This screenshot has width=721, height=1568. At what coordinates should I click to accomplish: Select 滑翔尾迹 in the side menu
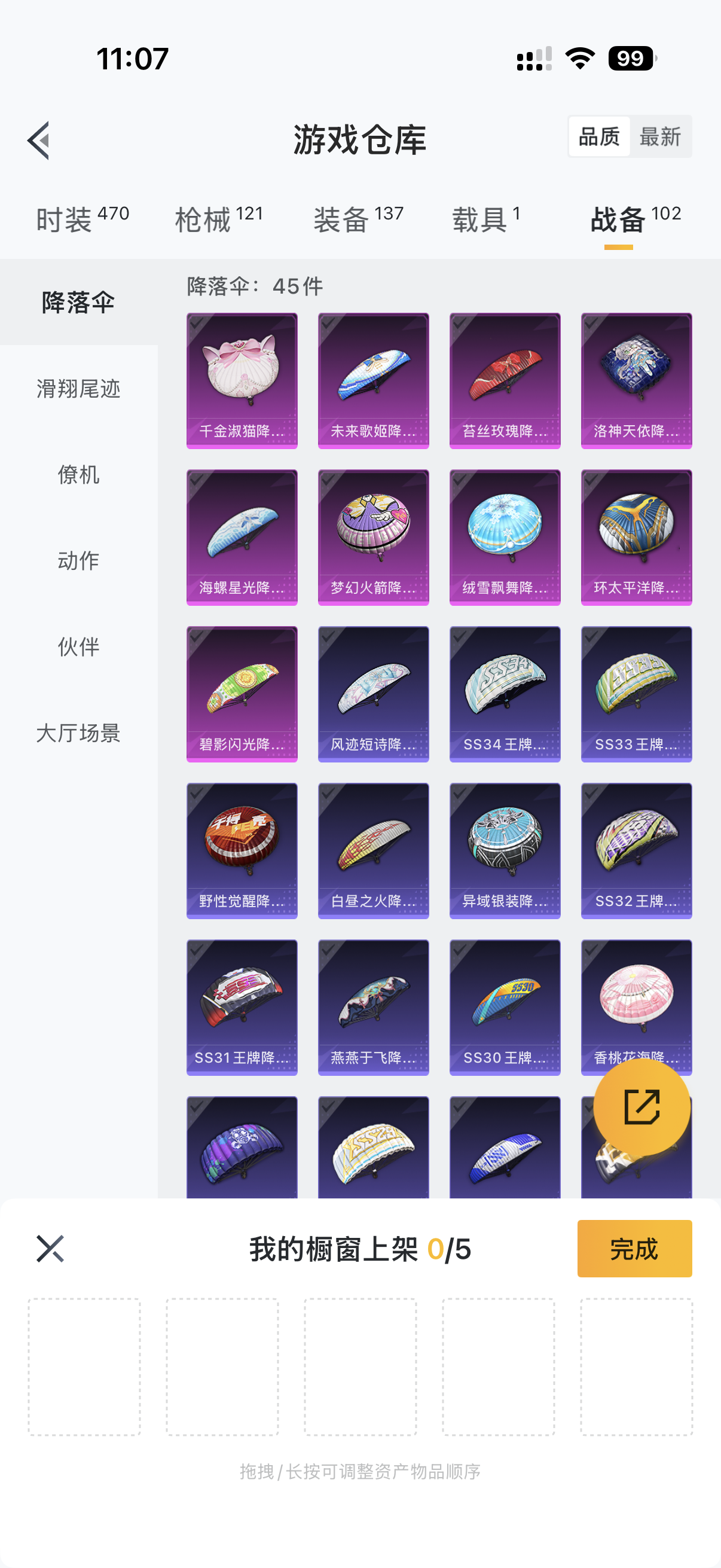tap(78, 388)
